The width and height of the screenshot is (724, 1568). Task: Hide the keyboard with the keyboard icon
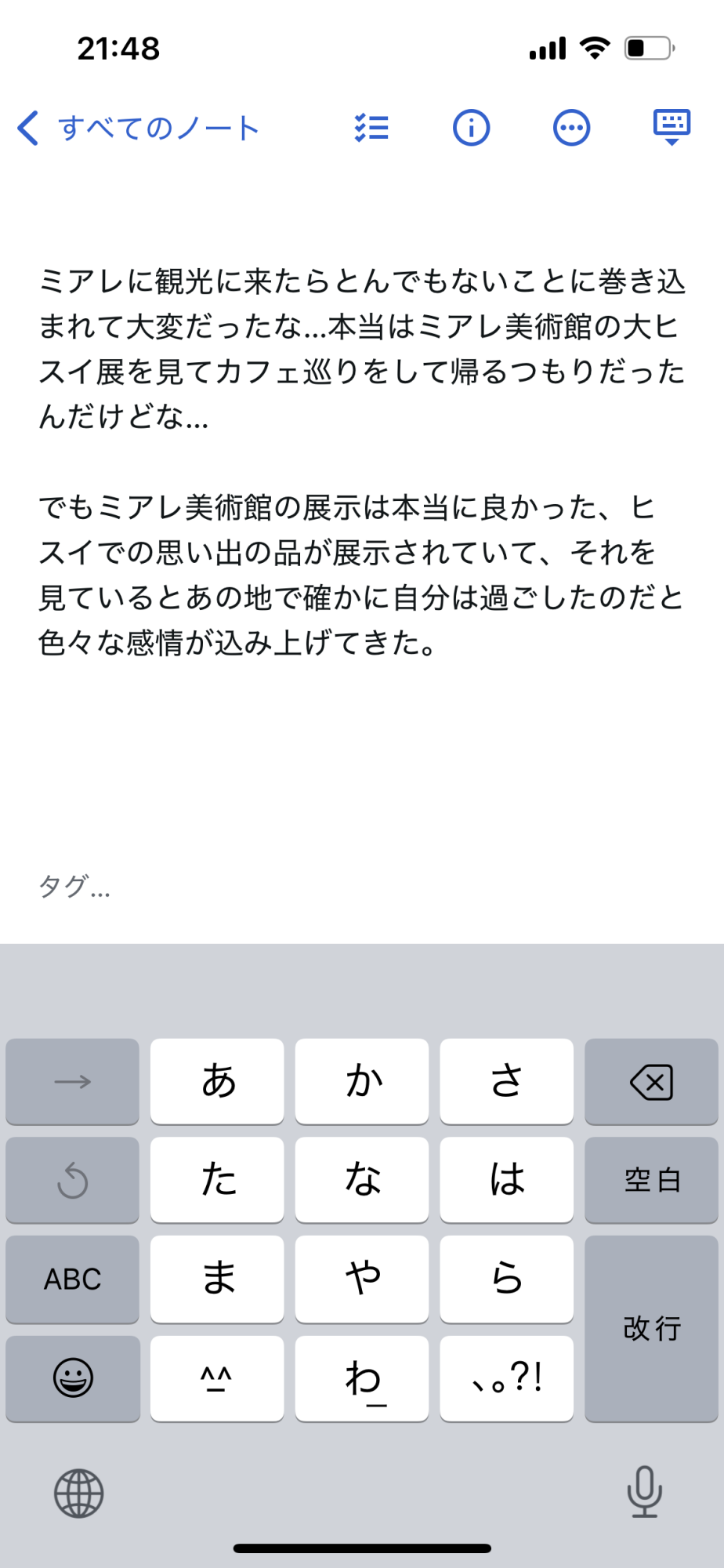pos(672,128)
